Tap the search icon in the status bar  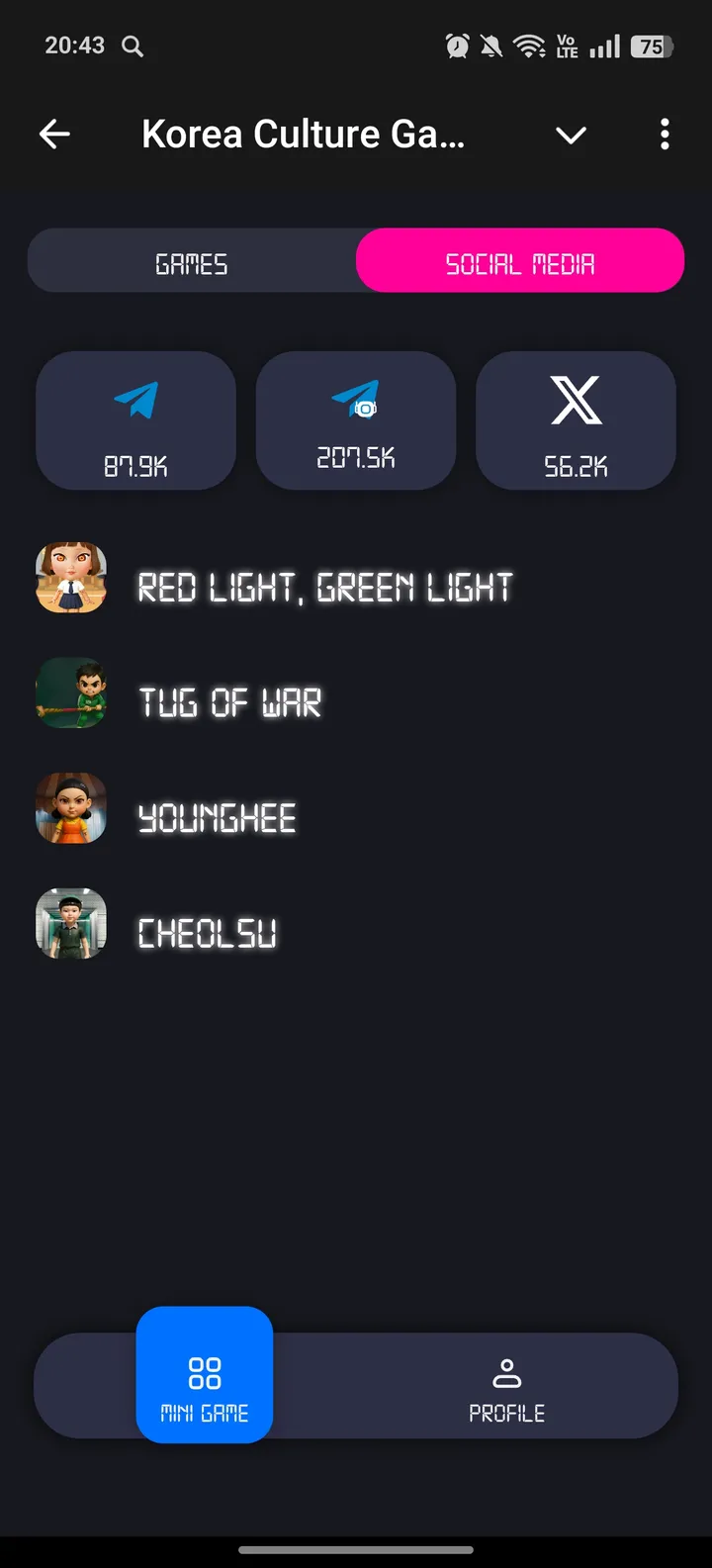133,46
